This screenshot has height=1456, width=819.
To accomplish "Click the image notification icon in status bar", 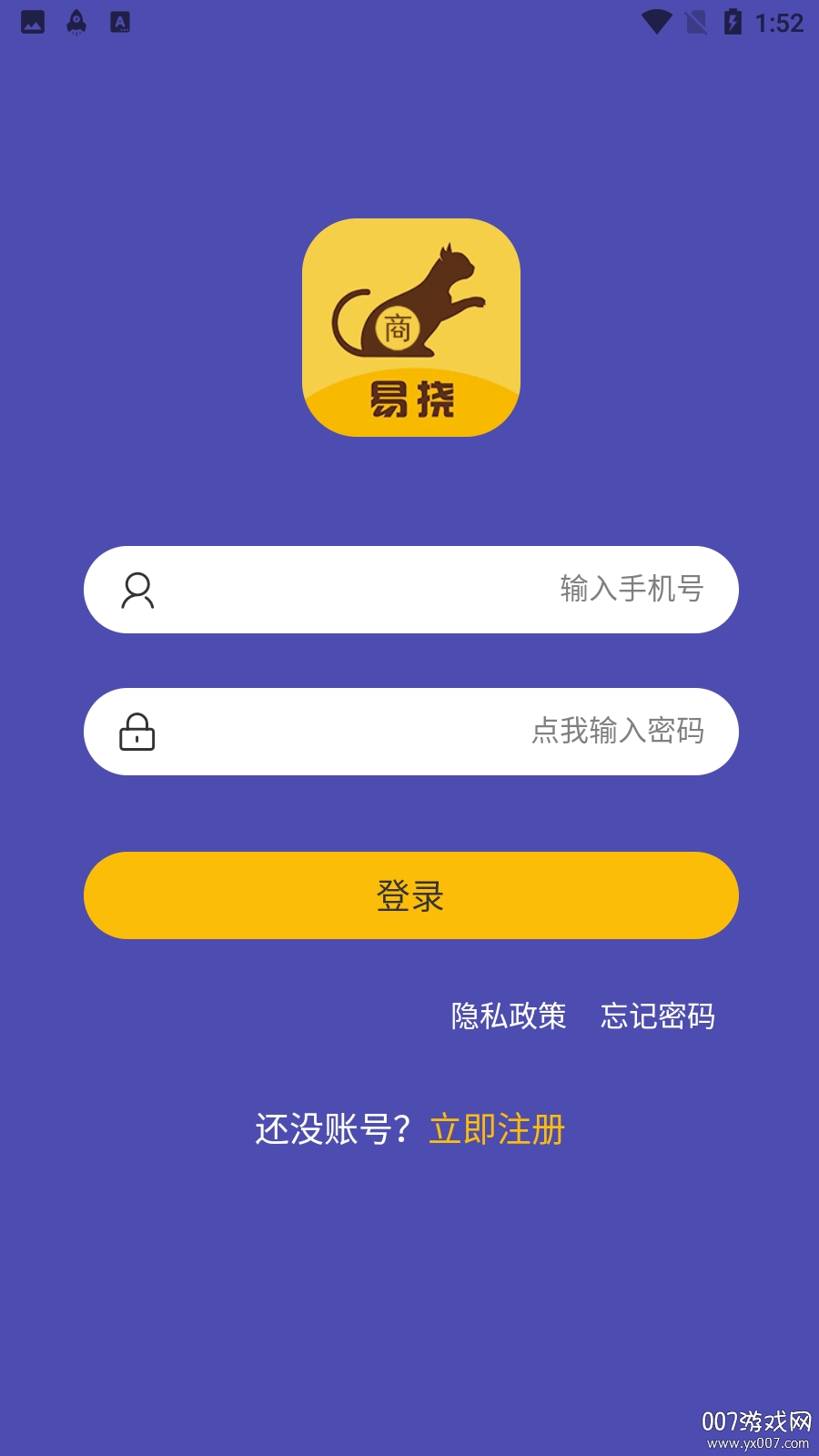I will click(33, 23).
